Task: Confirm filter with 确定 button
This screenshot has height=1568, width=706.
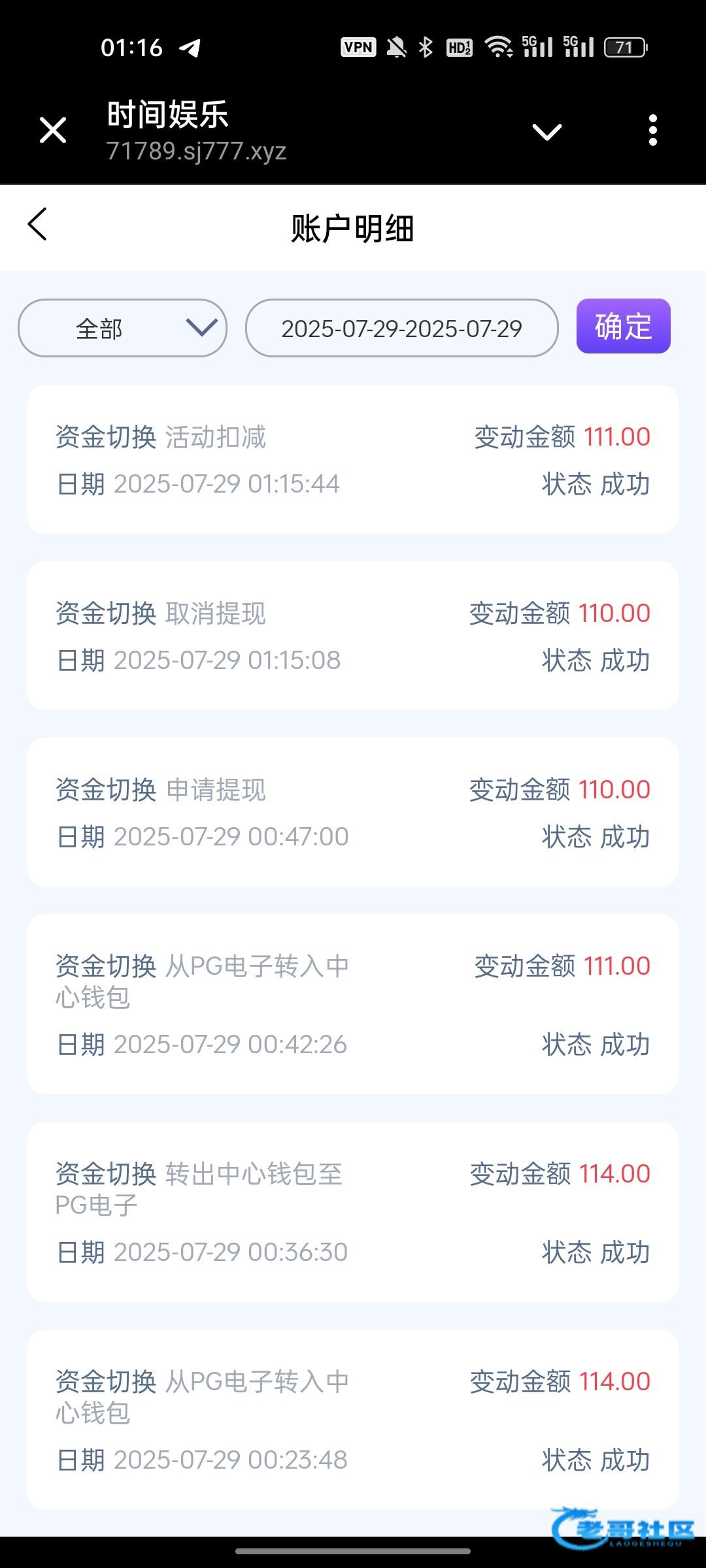Action: 623,326
